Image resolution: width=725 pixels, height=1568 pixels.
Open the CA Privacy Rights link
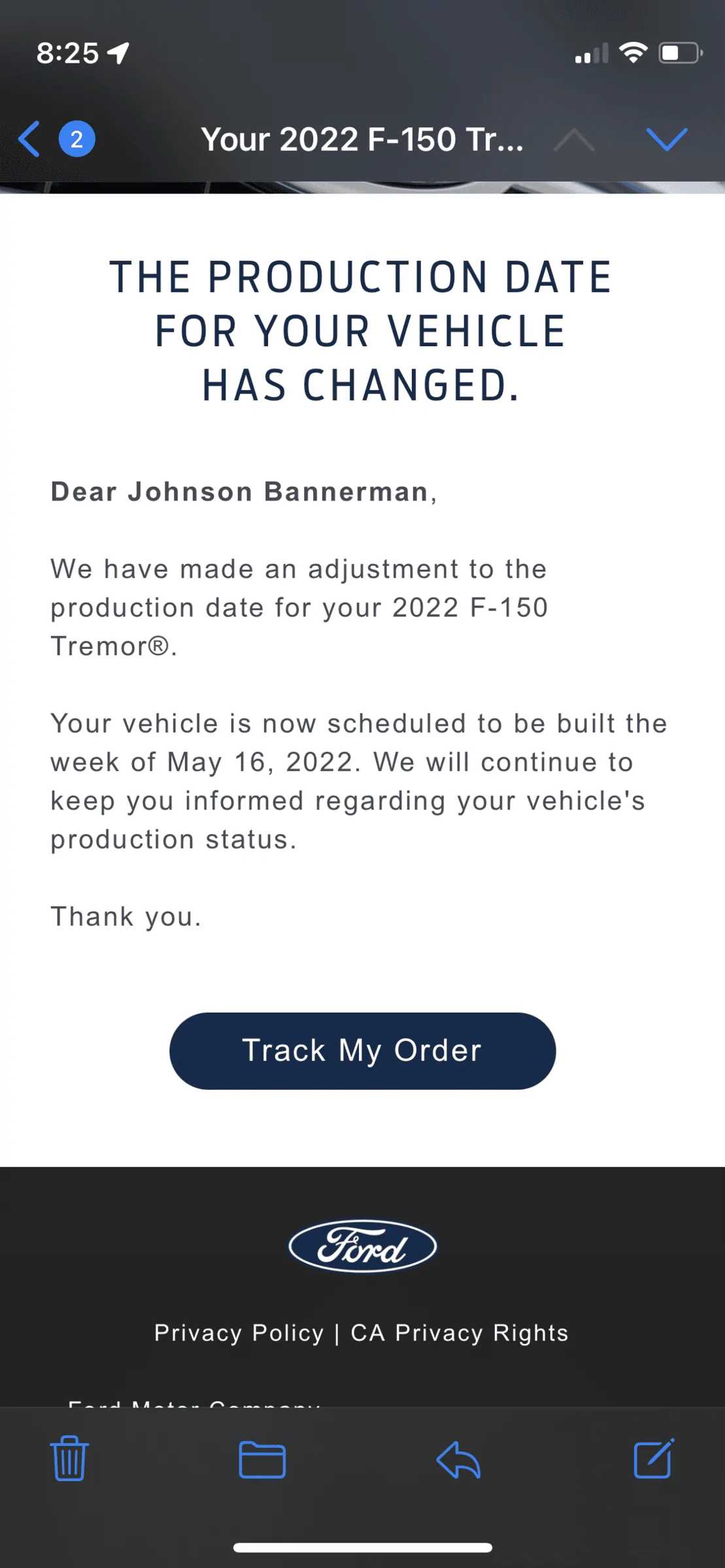point(460,1333)
